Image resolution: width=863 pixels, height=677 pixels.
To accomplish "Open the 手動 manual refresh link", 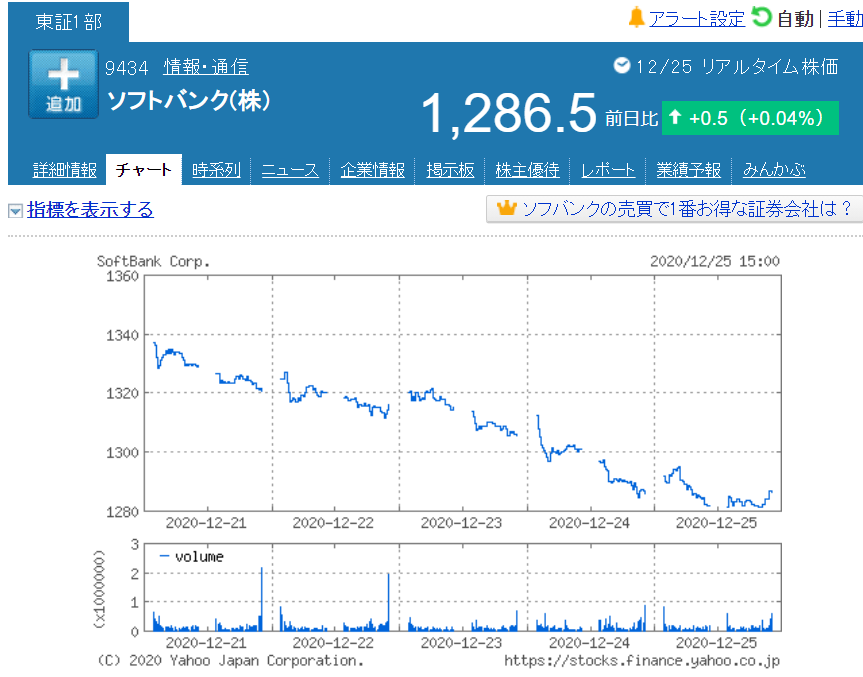I will (x=844, y=18).
